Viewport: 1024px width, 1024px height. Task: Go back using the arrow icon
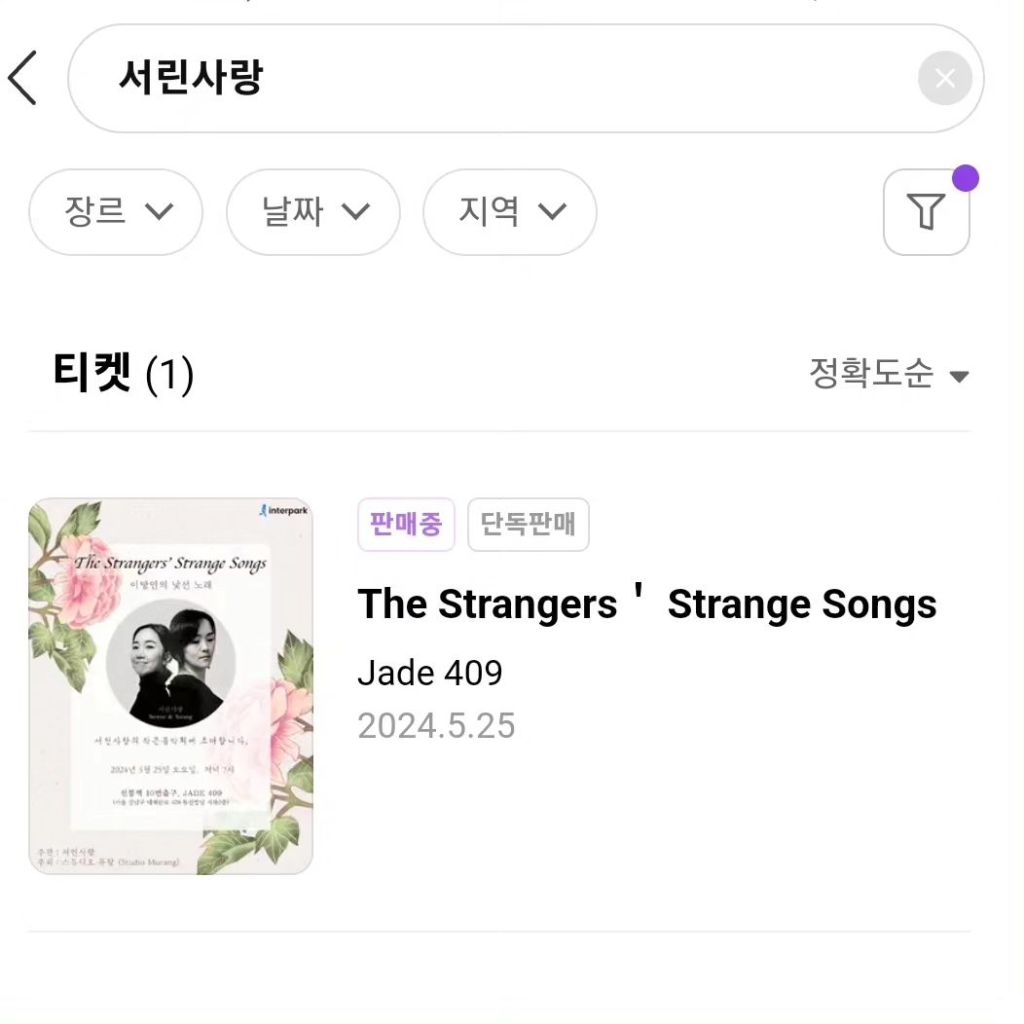click(24, 78)
